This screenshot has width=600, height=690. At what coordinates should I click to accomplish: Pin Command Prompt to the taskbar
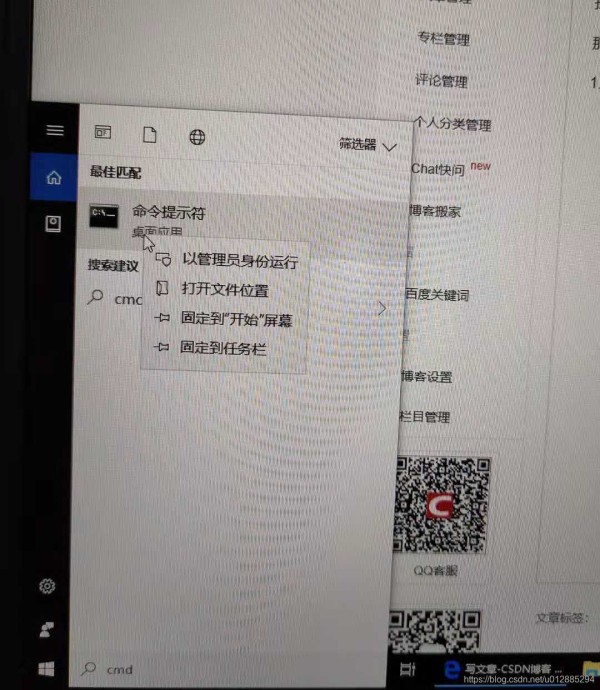223,348
